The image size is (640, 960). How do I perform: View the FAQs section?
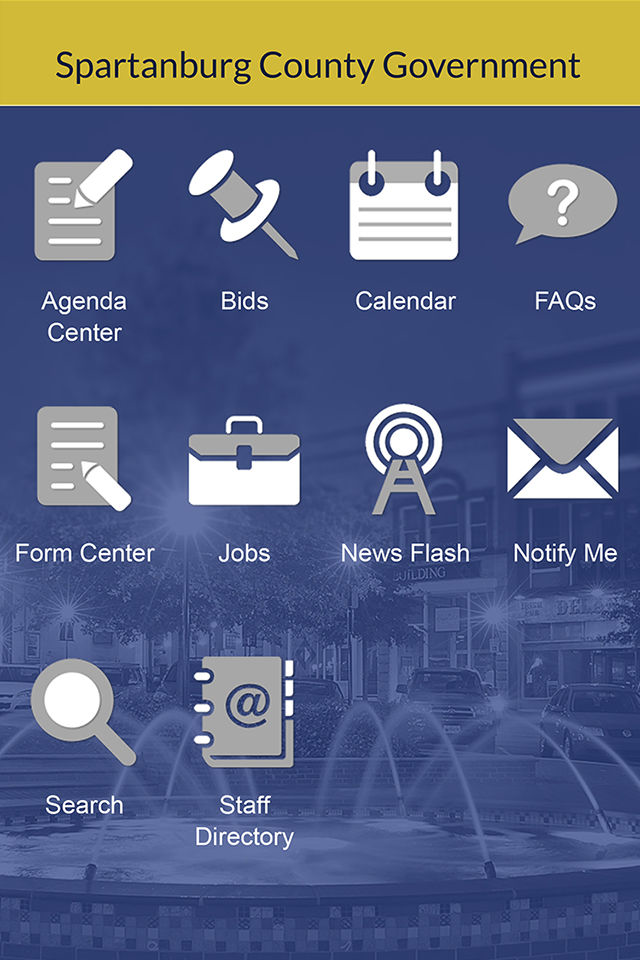563,205
